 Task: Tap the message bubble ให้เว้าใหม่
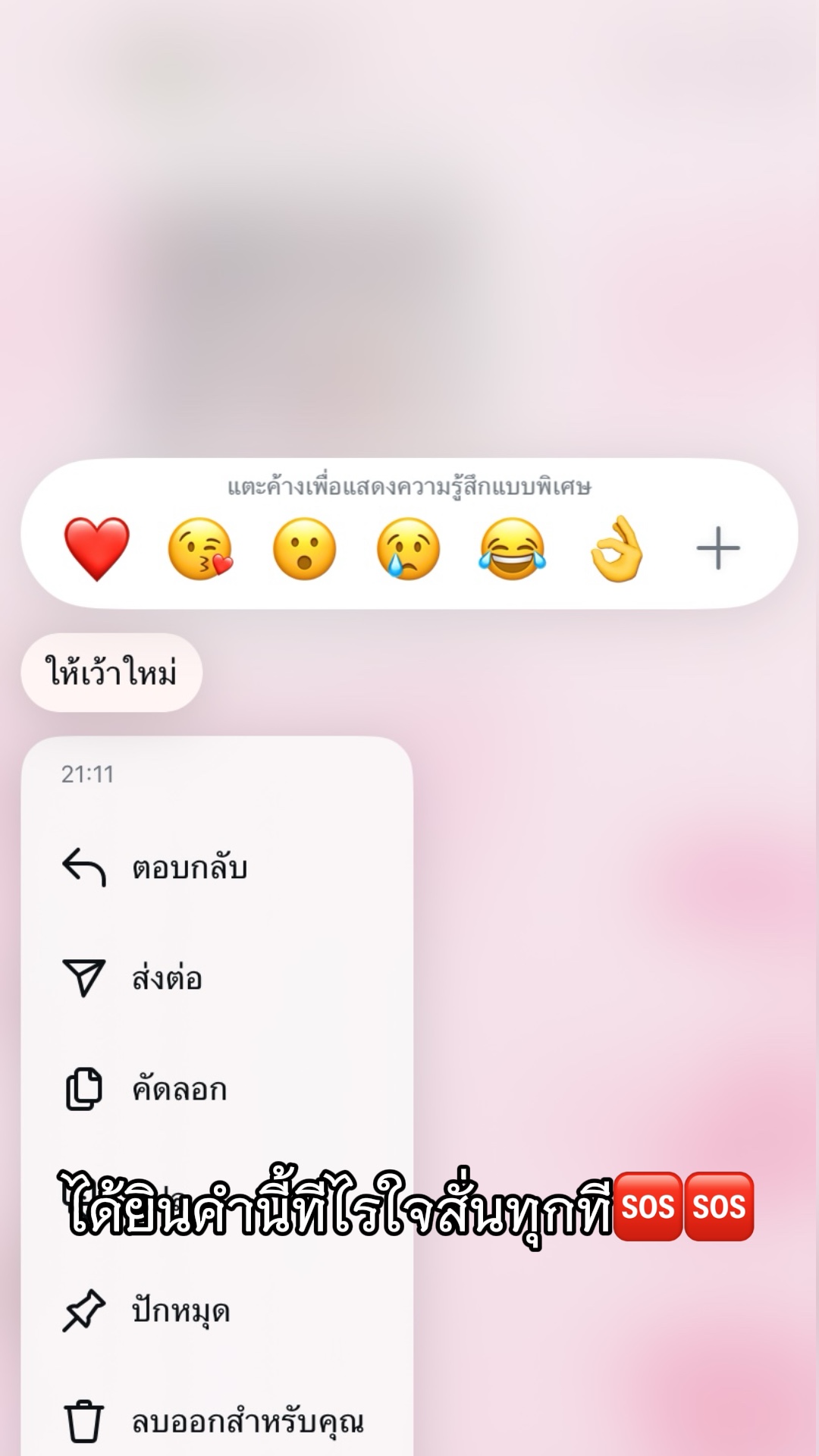111,672
